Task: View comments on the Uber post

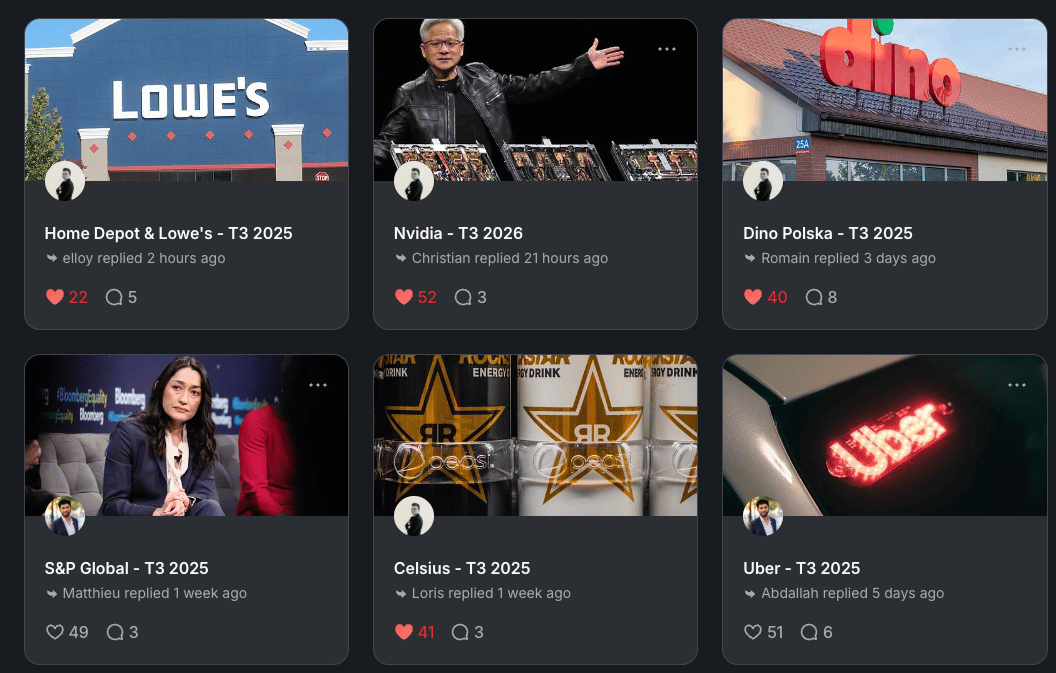Action: pyautogui.click(x=810, y=632)
